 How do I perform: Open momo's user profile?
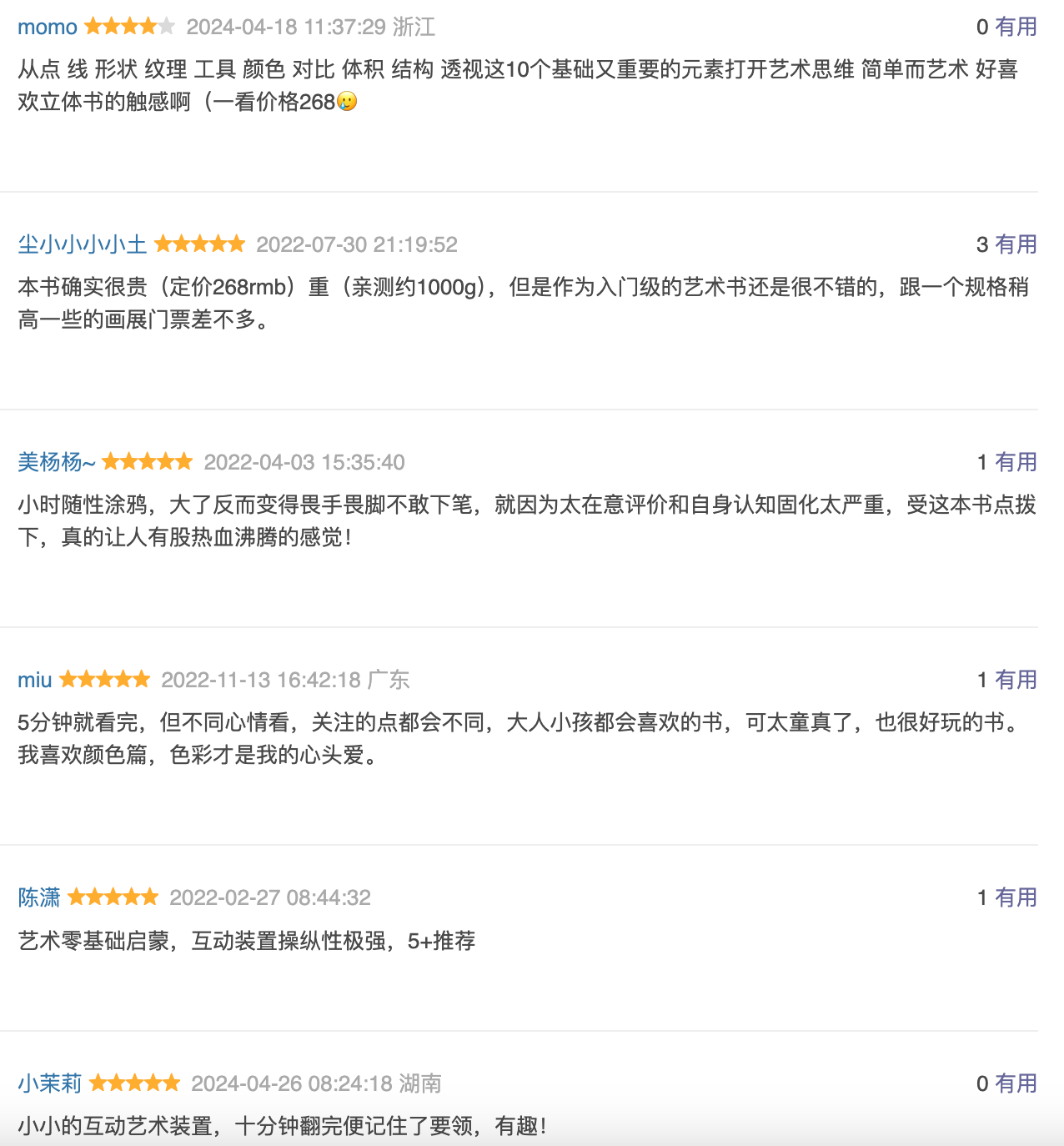tap(48, 27)
